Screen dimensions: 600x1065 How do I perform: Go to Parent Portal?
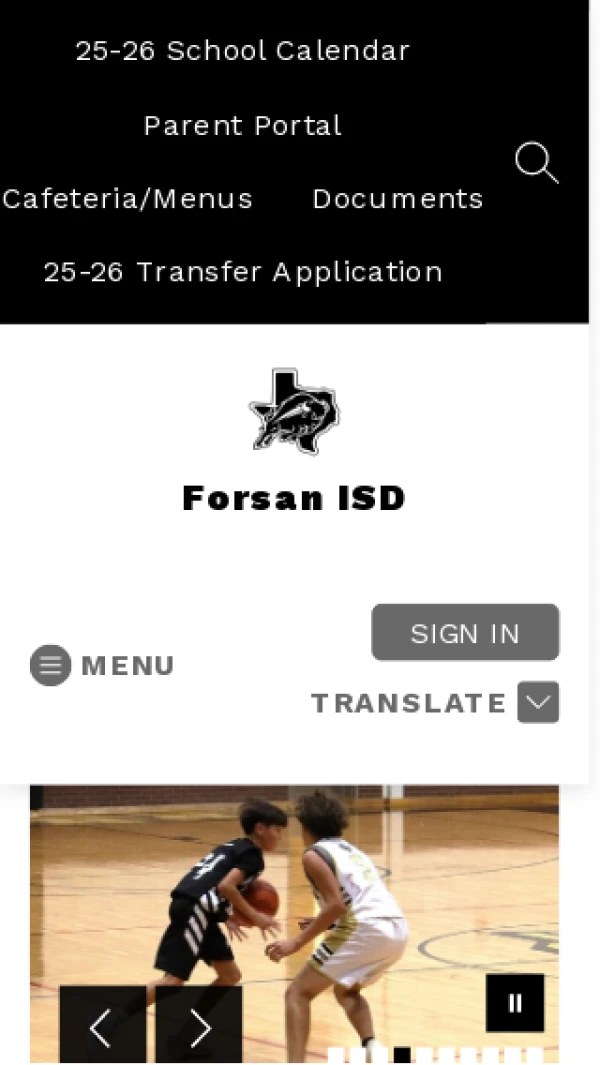[x=242, y=126]
